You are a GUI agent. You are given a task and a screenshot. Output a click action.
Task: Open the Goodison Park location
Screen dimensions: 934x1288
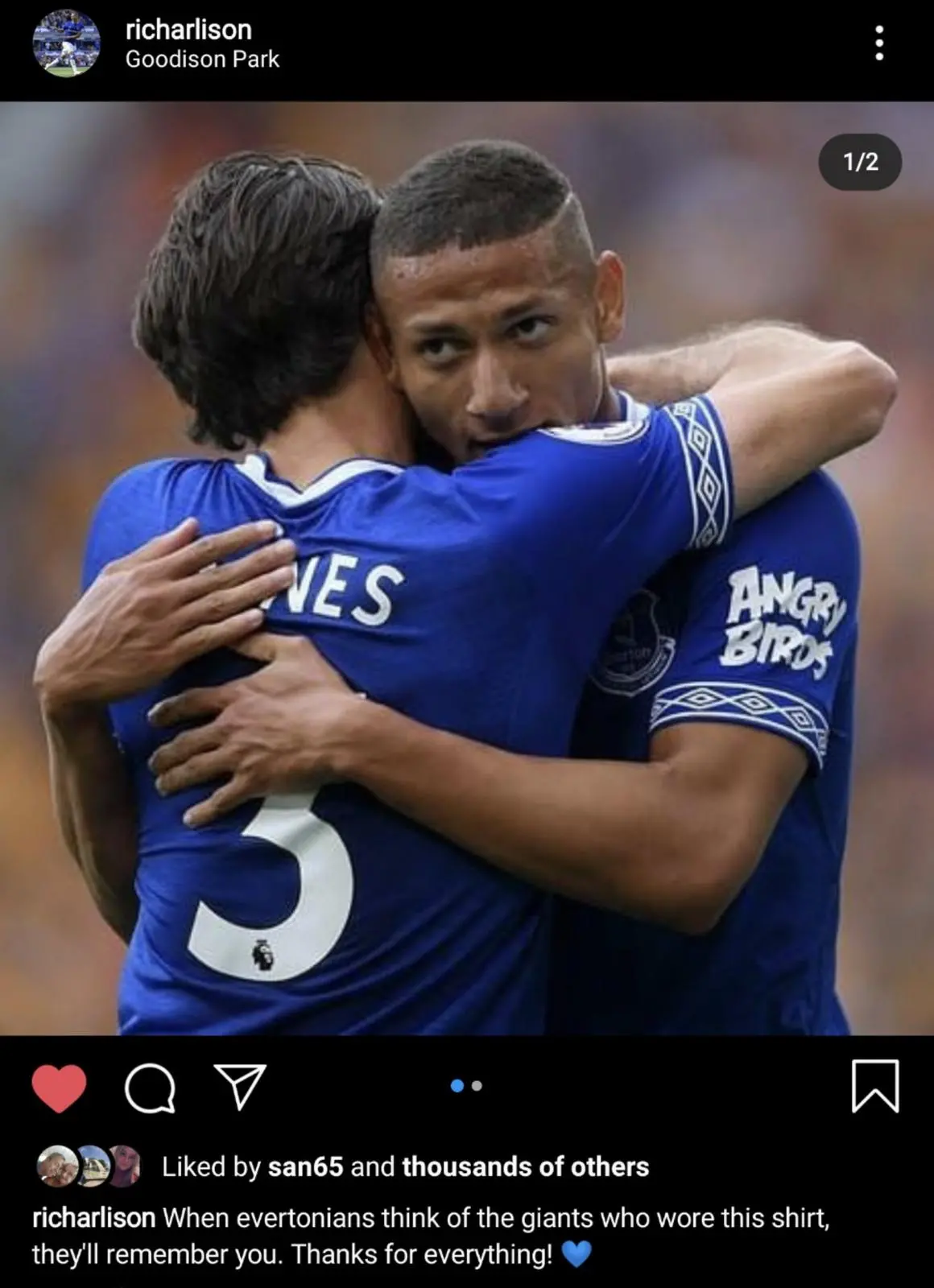point(202,60)
